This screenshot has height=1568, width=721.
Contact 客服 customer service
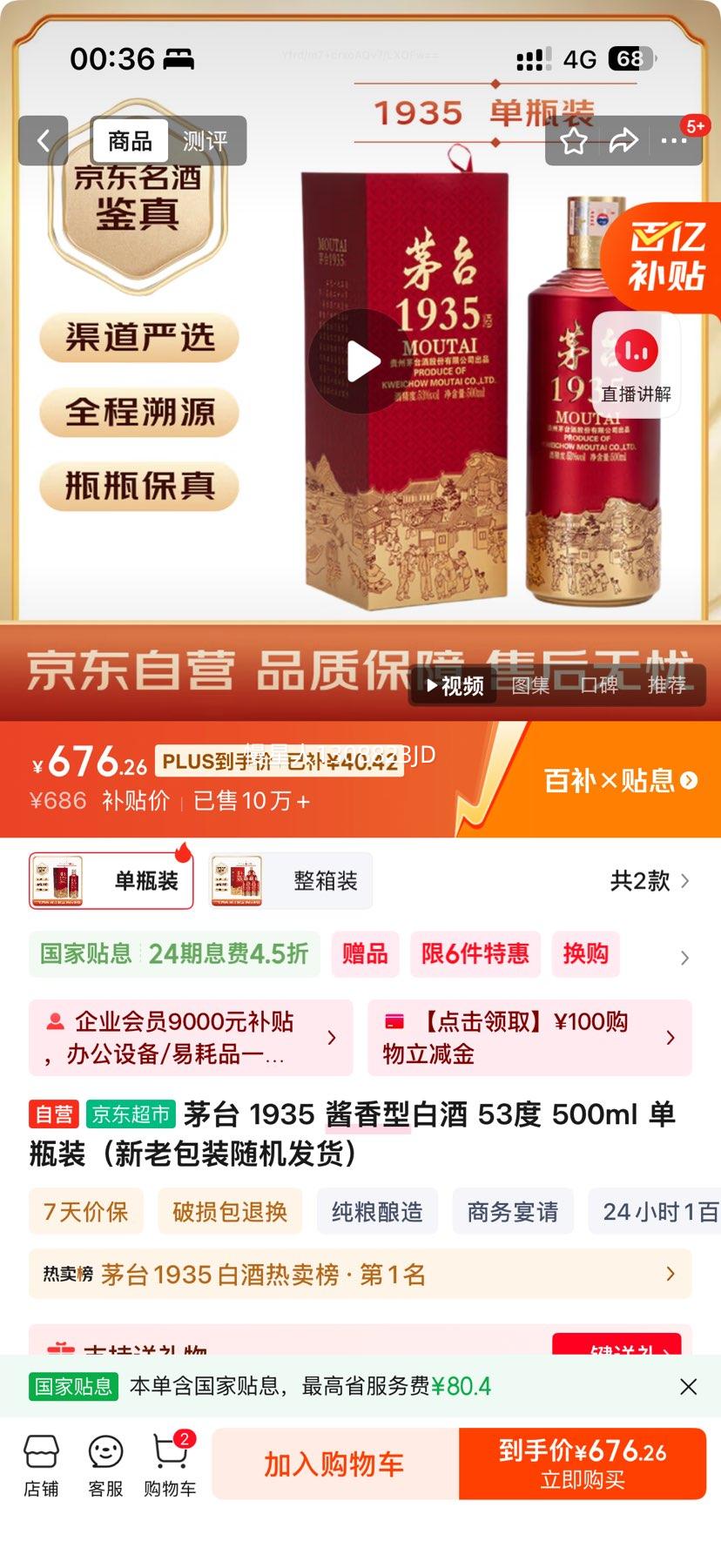(x=105, y=1466)
